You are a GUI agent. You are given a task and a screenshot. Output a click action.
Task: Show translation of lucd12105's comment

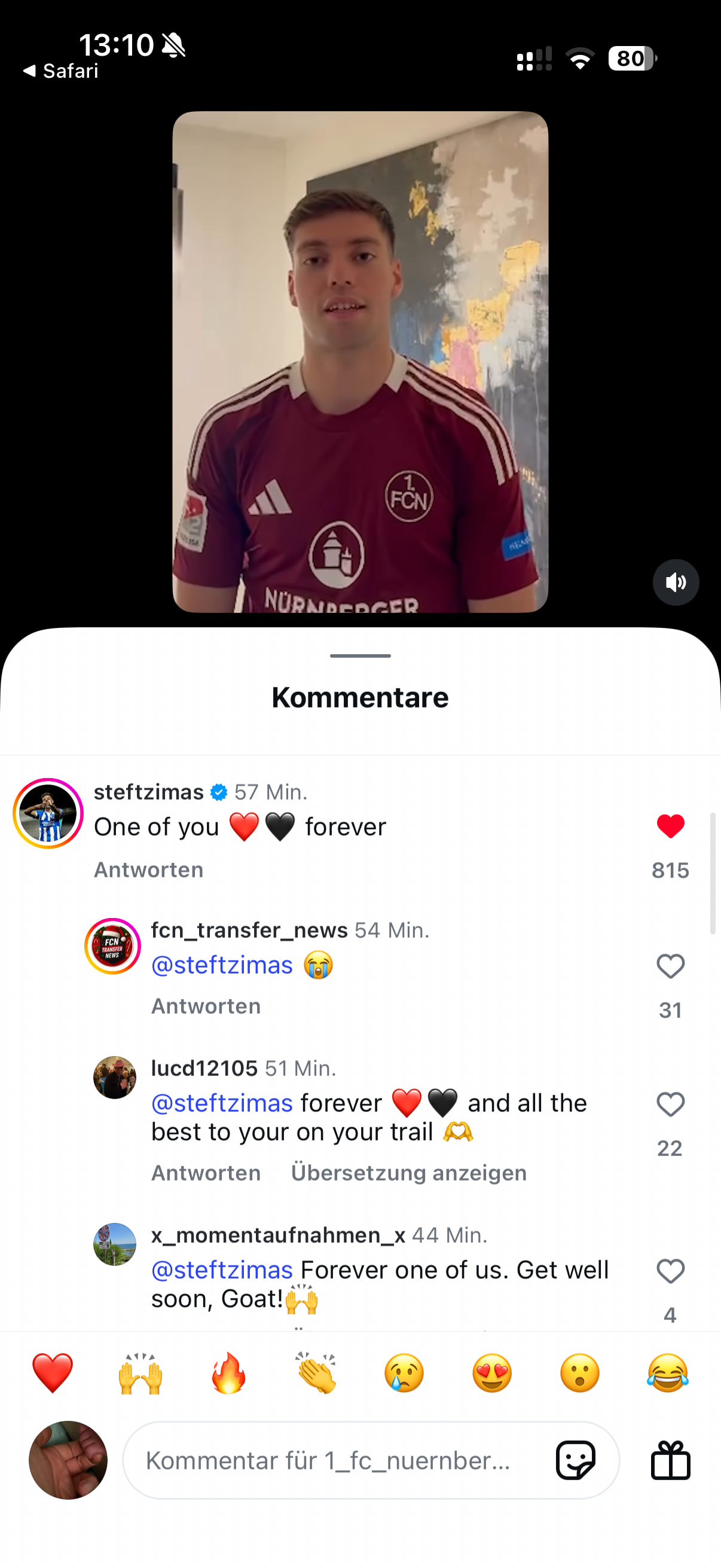click(408, 1173)
